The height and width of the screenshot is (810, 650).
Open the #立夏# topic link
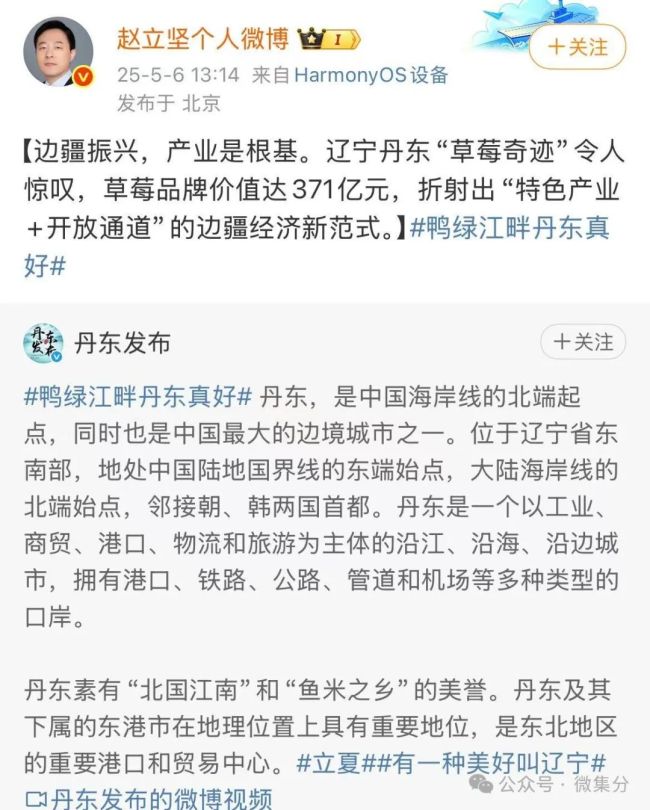pyautogui.click(x=335, y=761)
